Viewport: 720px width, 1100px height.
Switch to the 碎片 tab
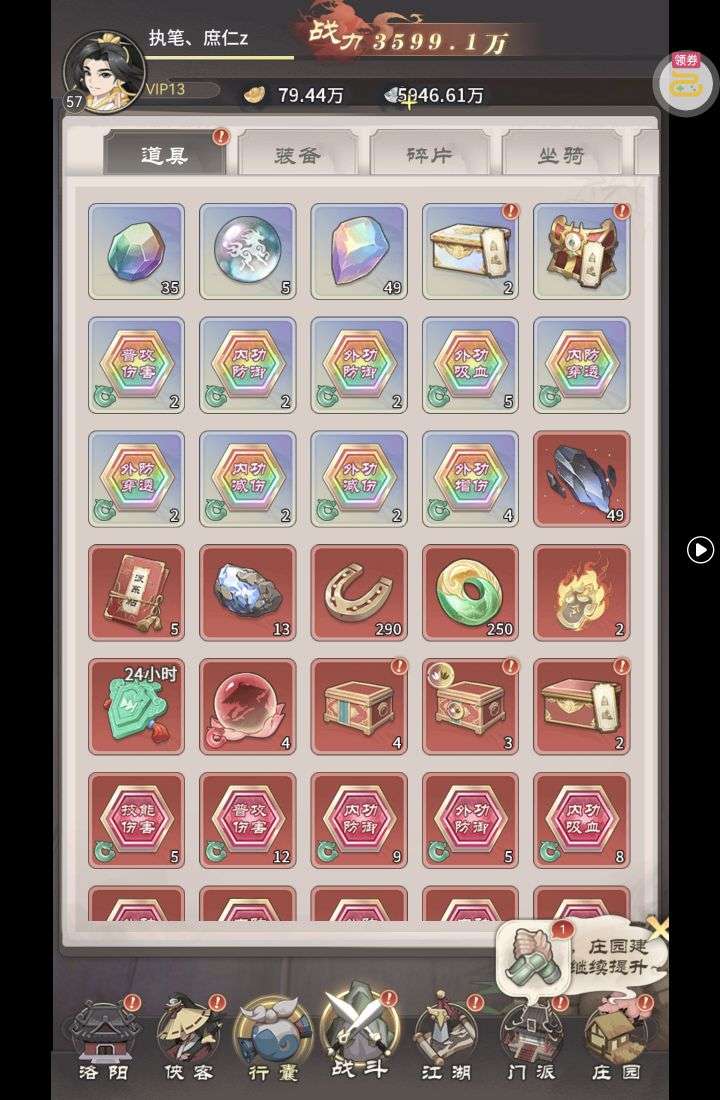(429, 155)
